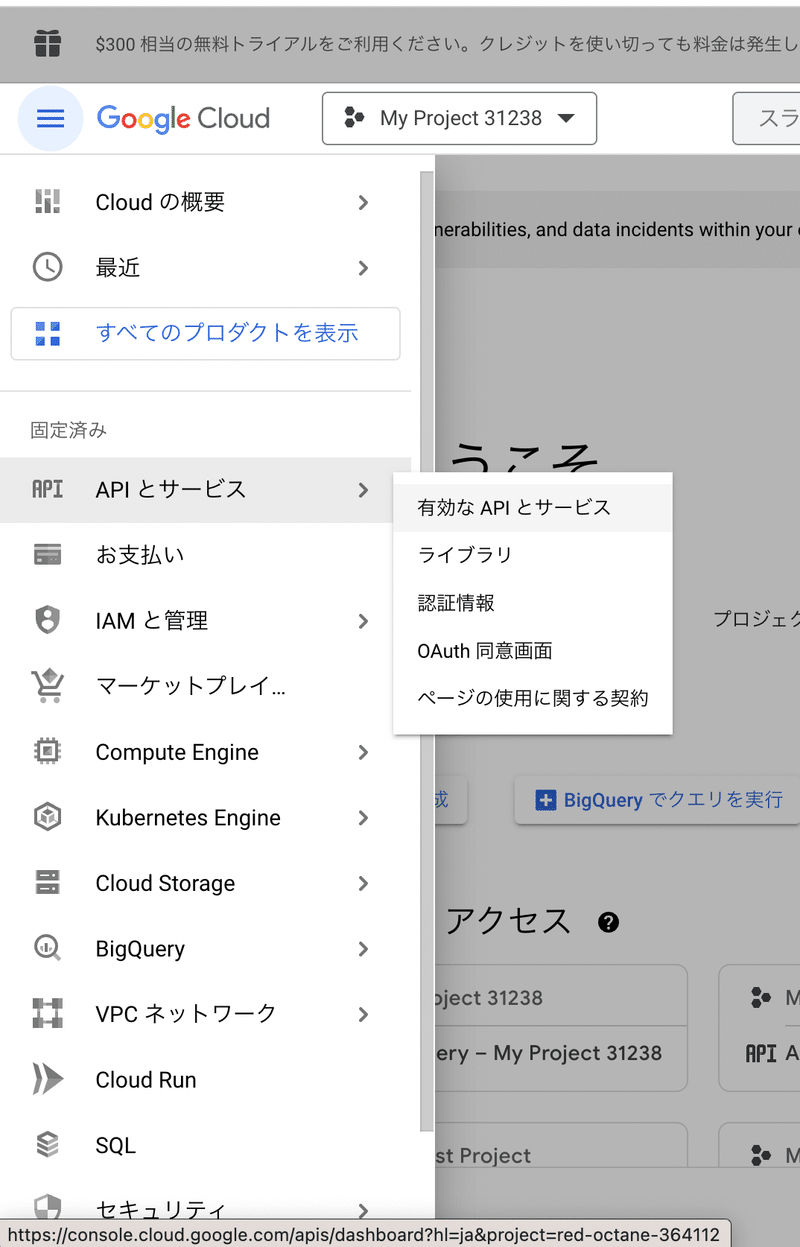Open 最近 (Recent) menu item

point(118,268)
